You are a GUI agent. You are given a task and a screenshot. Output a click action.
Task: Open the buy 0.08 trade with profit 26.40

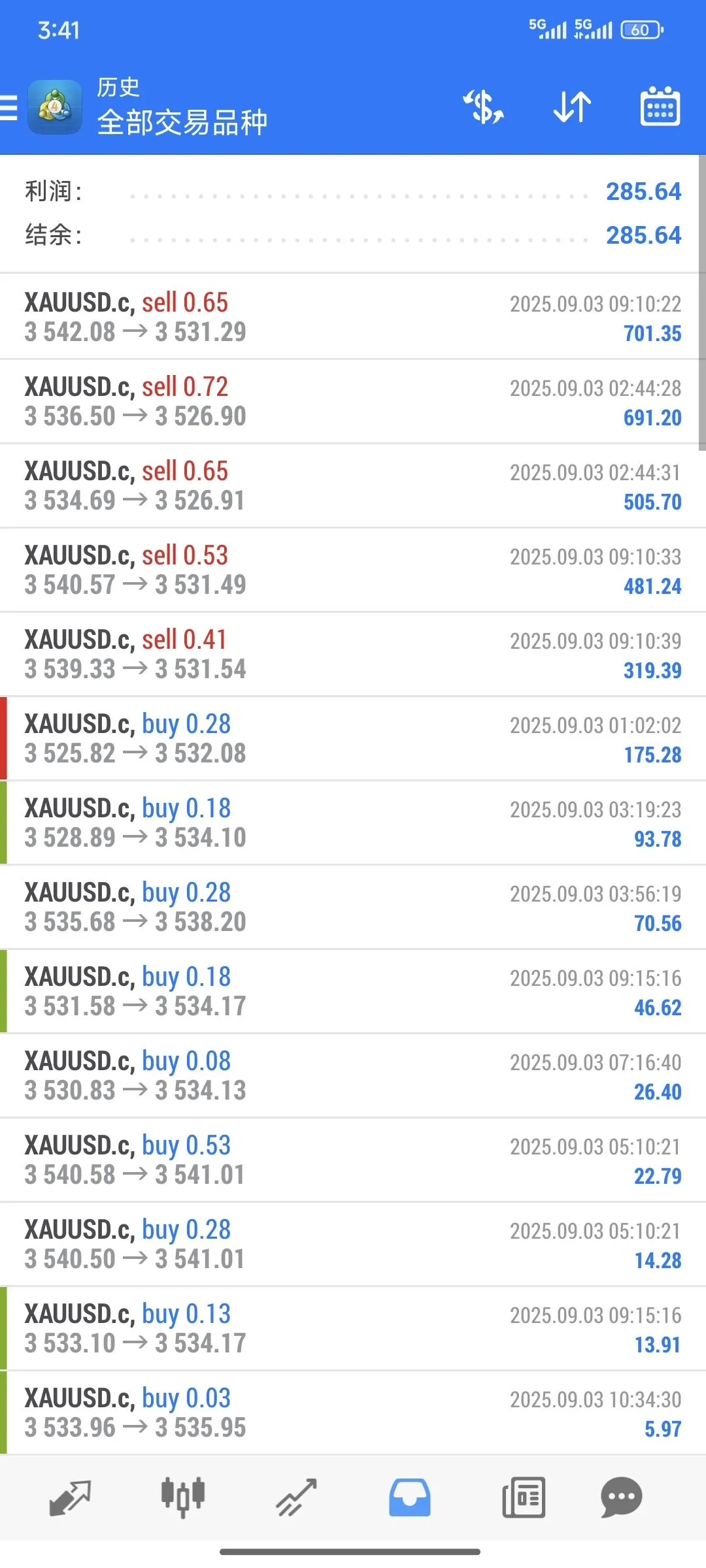tap(353, 1075)
